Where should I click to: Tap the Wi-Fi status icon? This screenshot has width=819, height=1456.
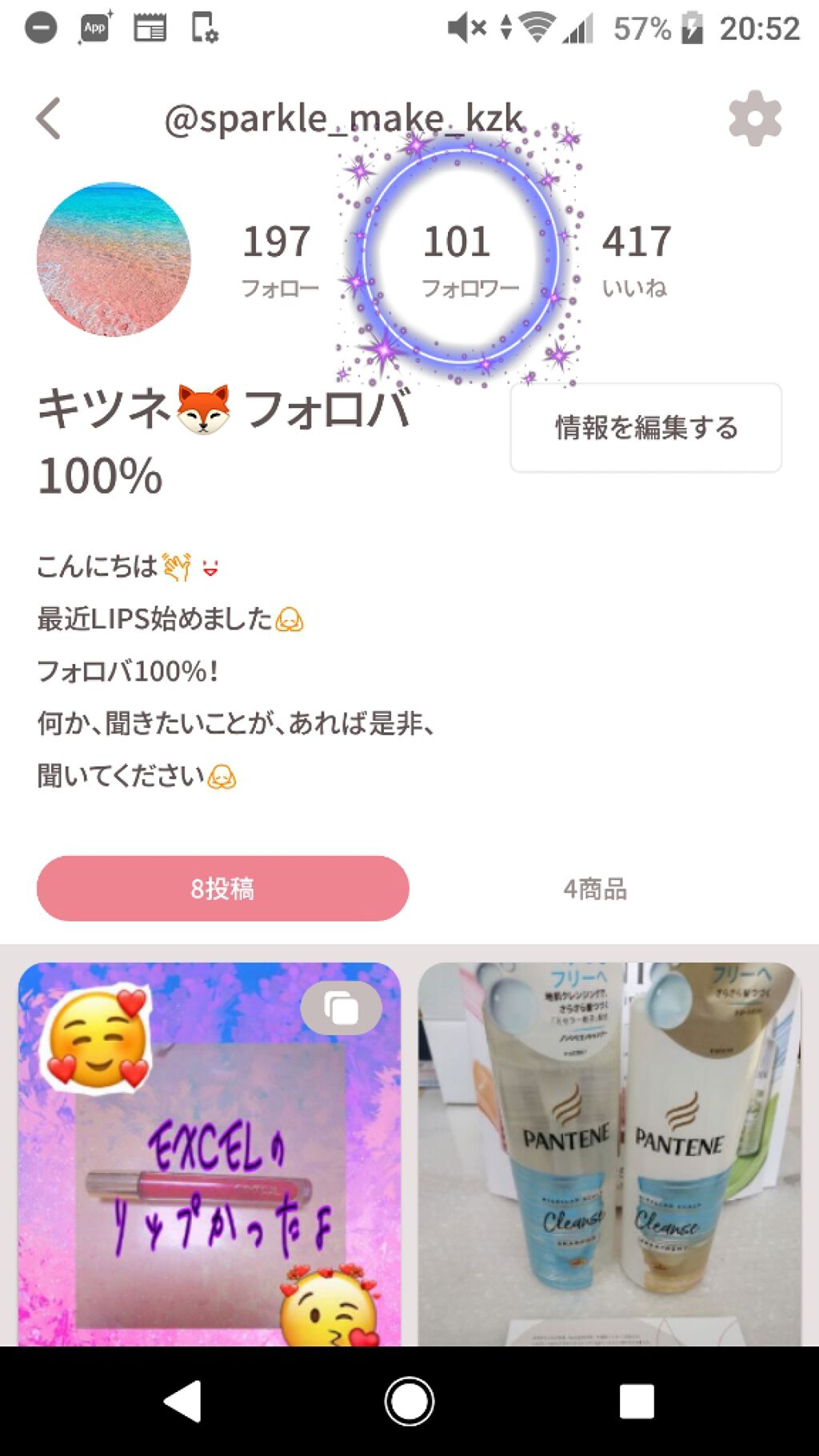(538, 28)
